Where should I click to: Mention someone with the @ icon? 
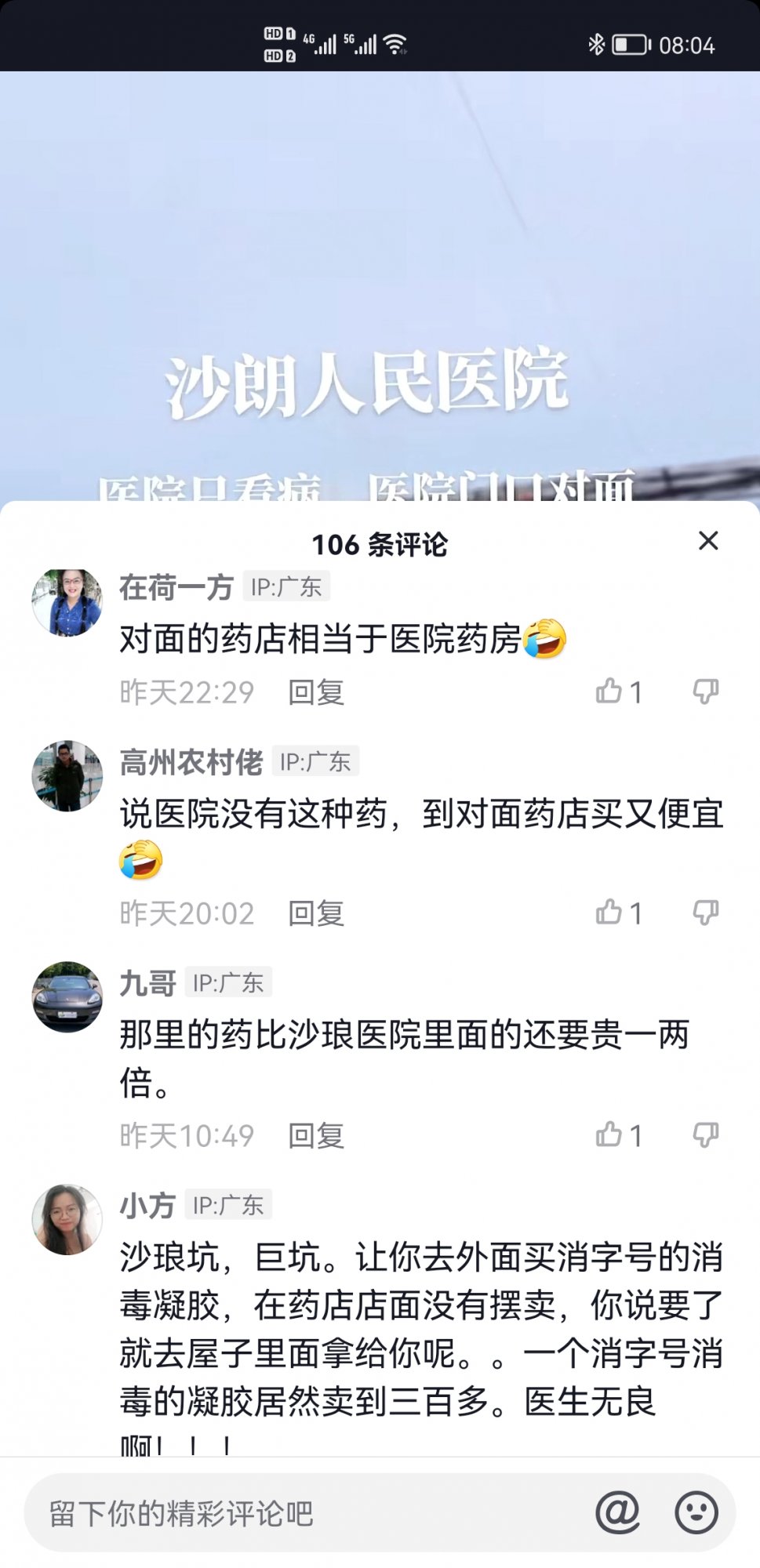(618, 1512)
